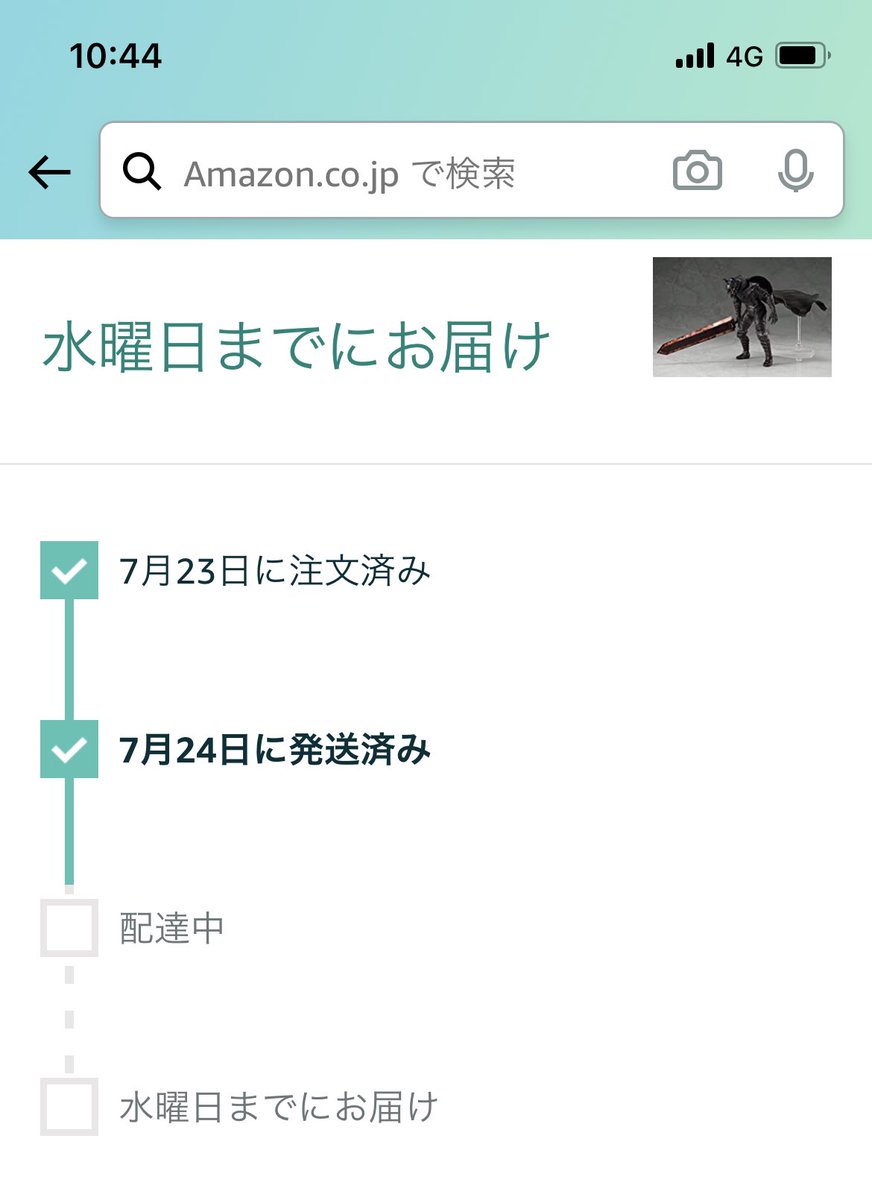872x1200 pixels.
Task: Tap the Amazon.co.jp search field
Action: (x=400, y=174)
